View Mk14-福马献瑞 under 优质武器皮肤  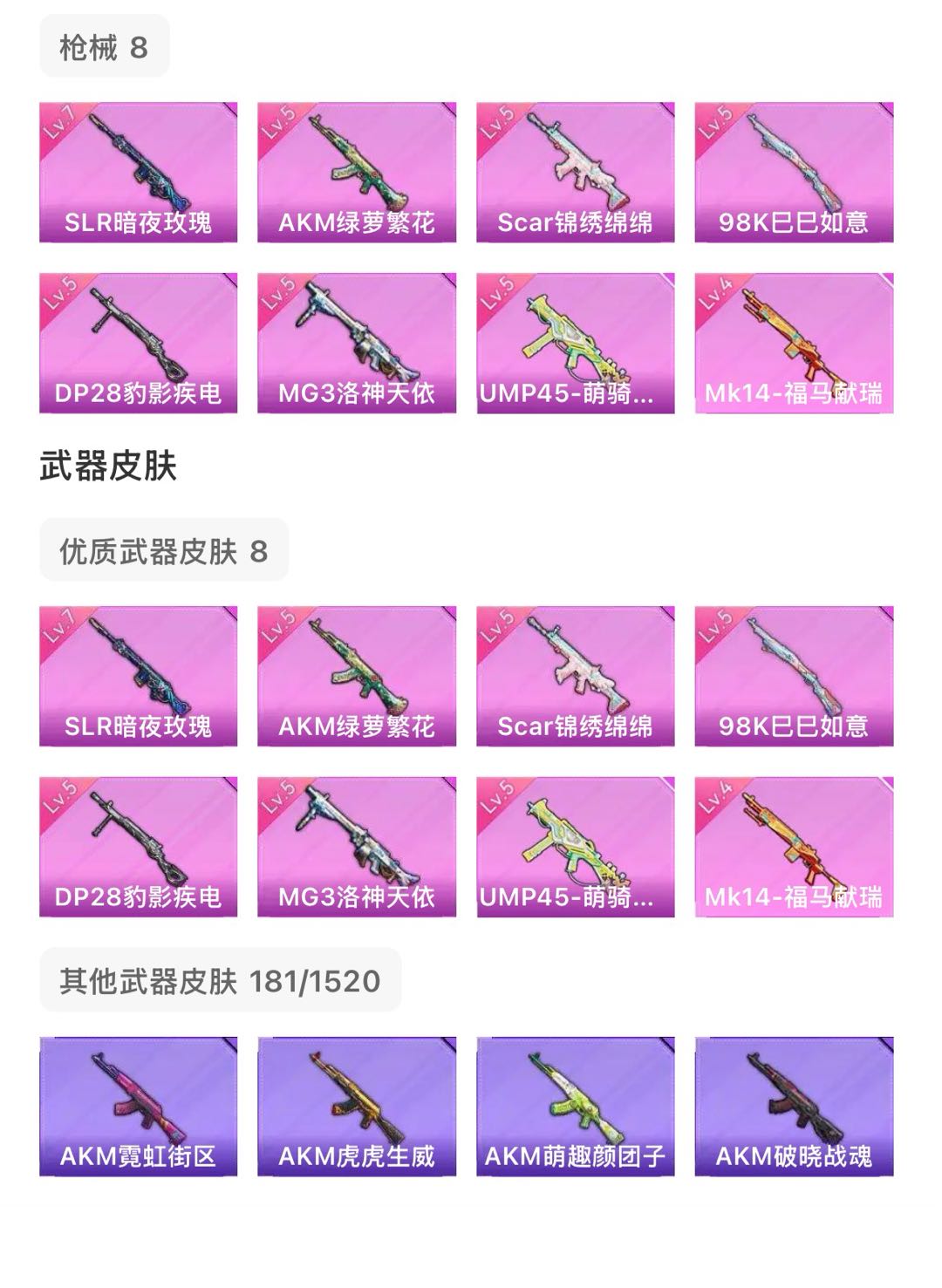pyautogui.click(x=794, y=847)
